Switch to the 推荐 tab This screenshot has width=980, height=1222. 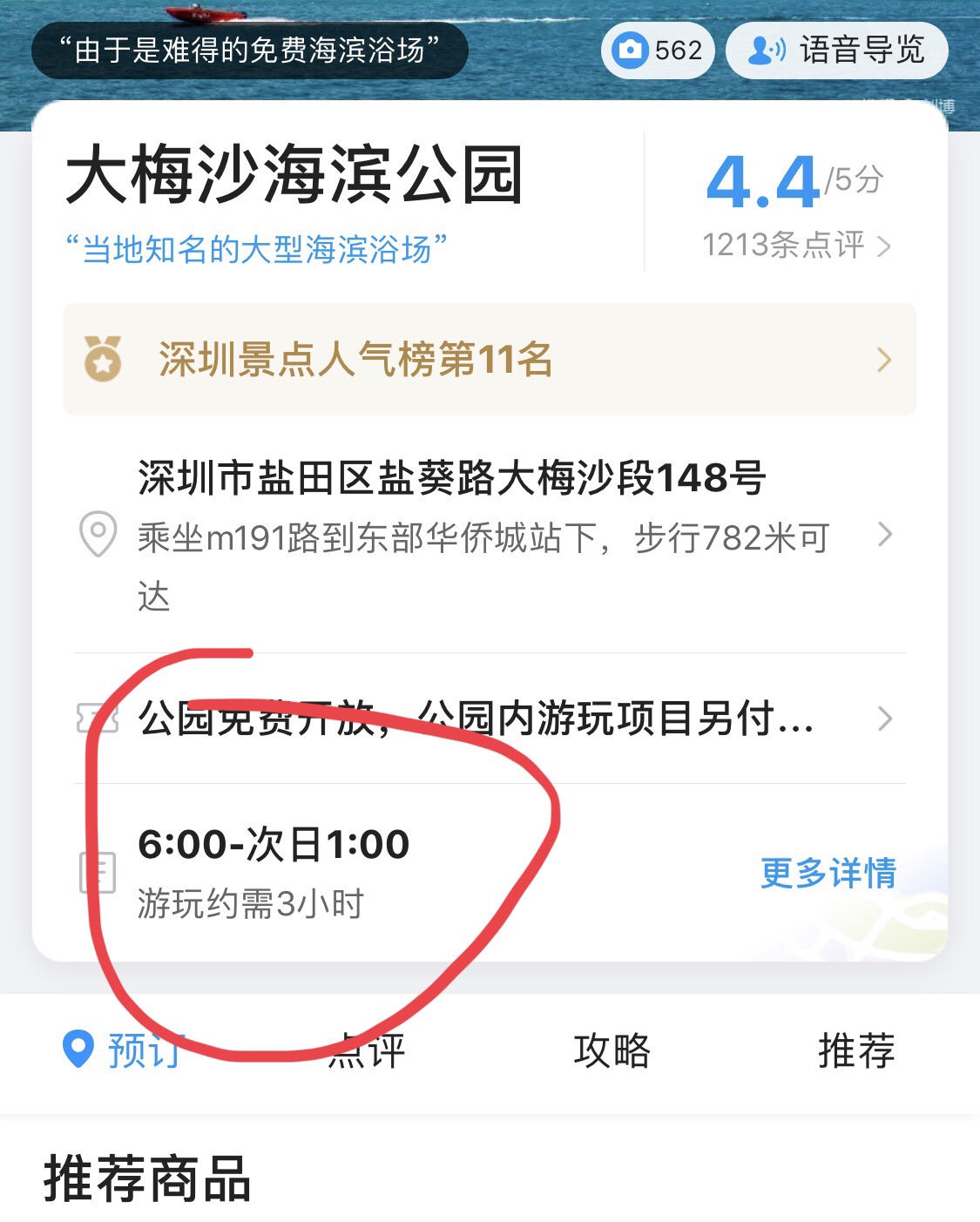click(856, 1050)
